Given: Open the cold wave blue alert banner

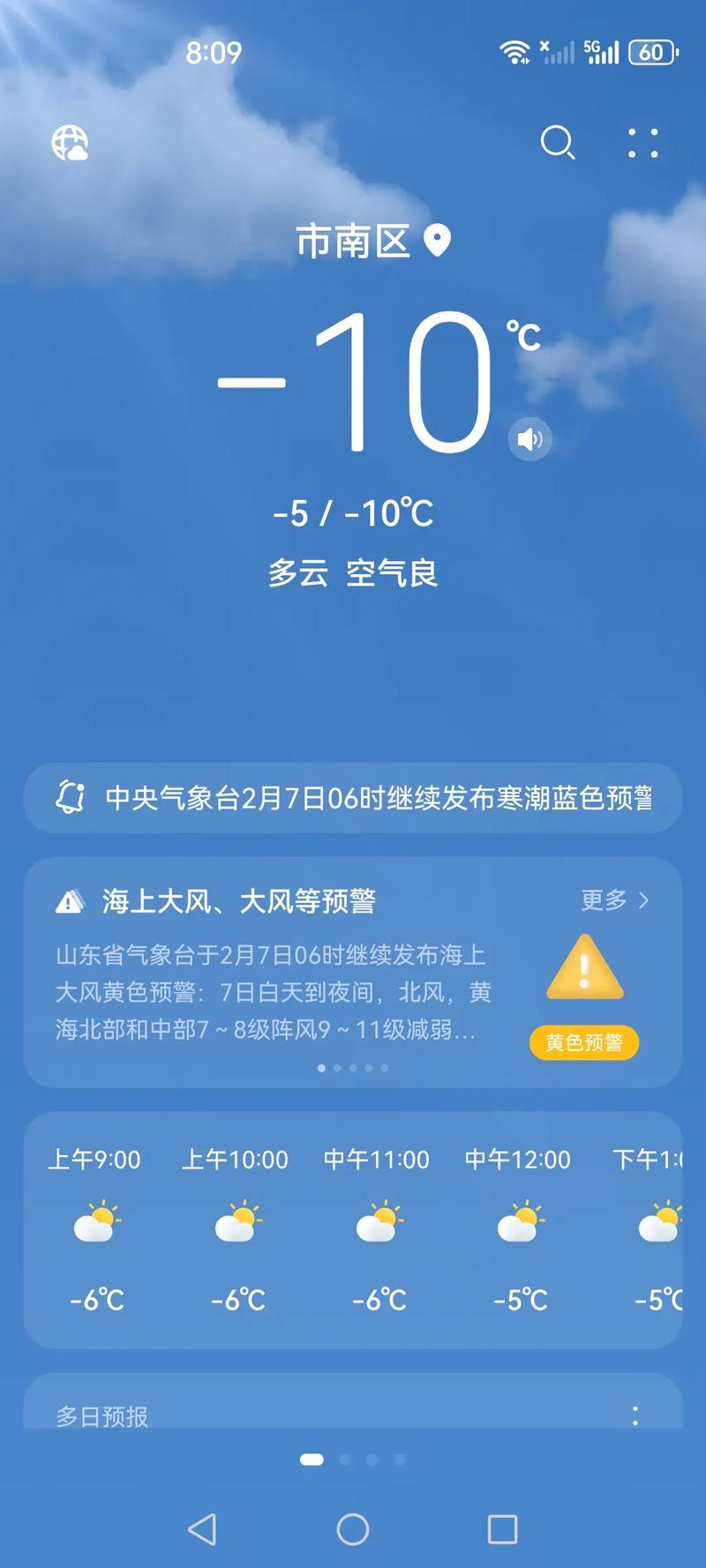Looking at the screenshot, I should click(x=353, y=799).
